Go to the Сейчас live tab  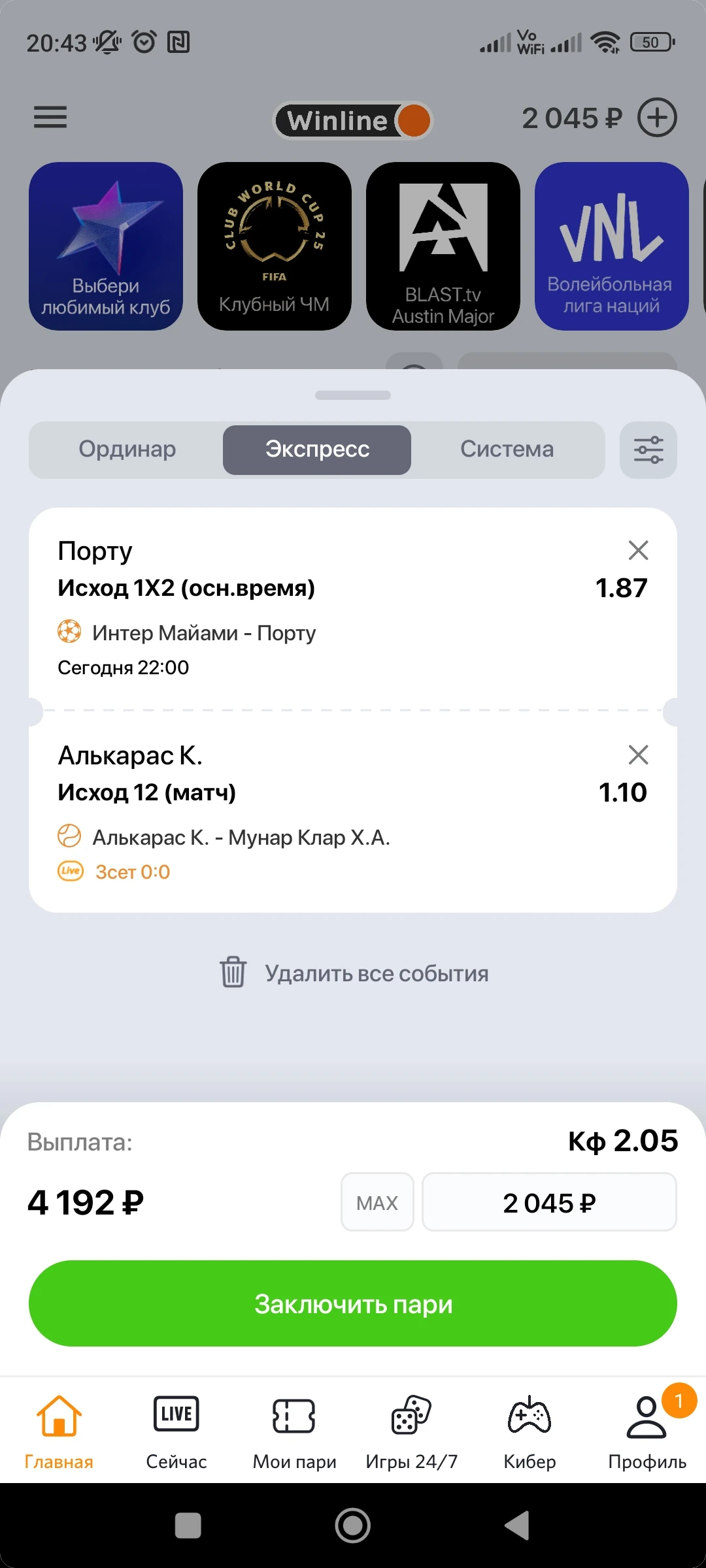[176, 1431]
